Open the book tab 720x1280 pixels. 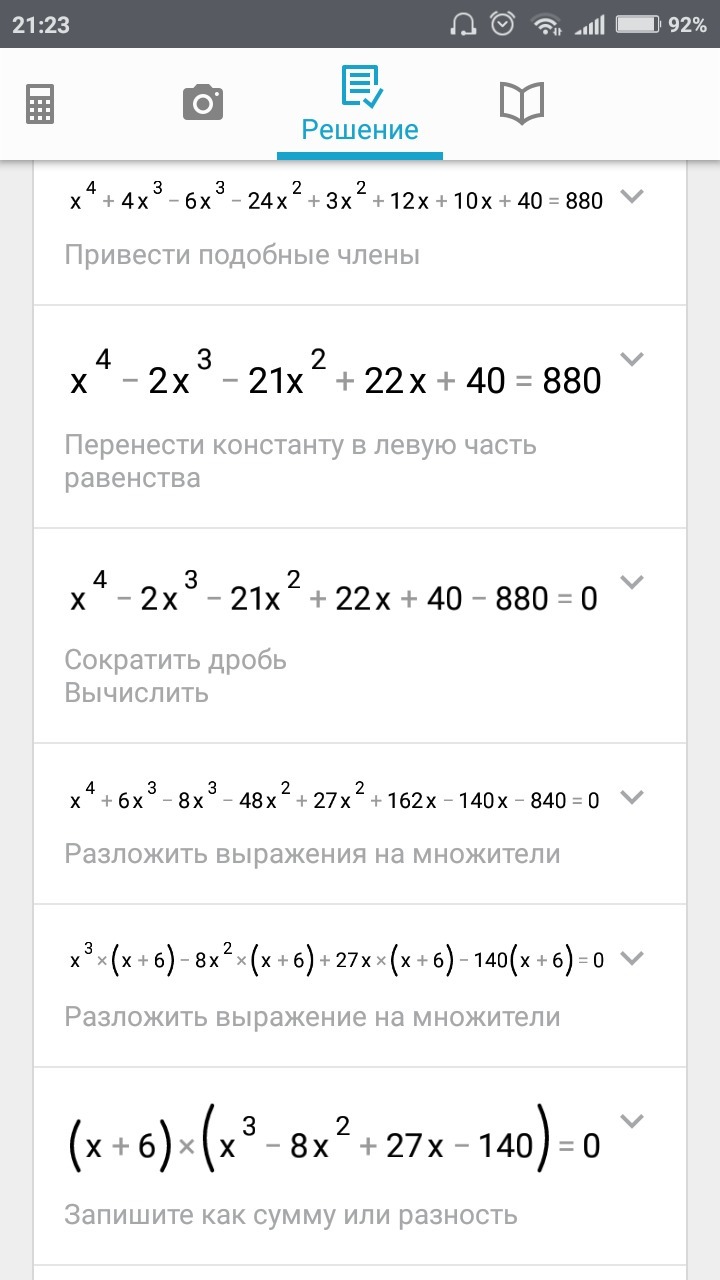tap(521, 103)
